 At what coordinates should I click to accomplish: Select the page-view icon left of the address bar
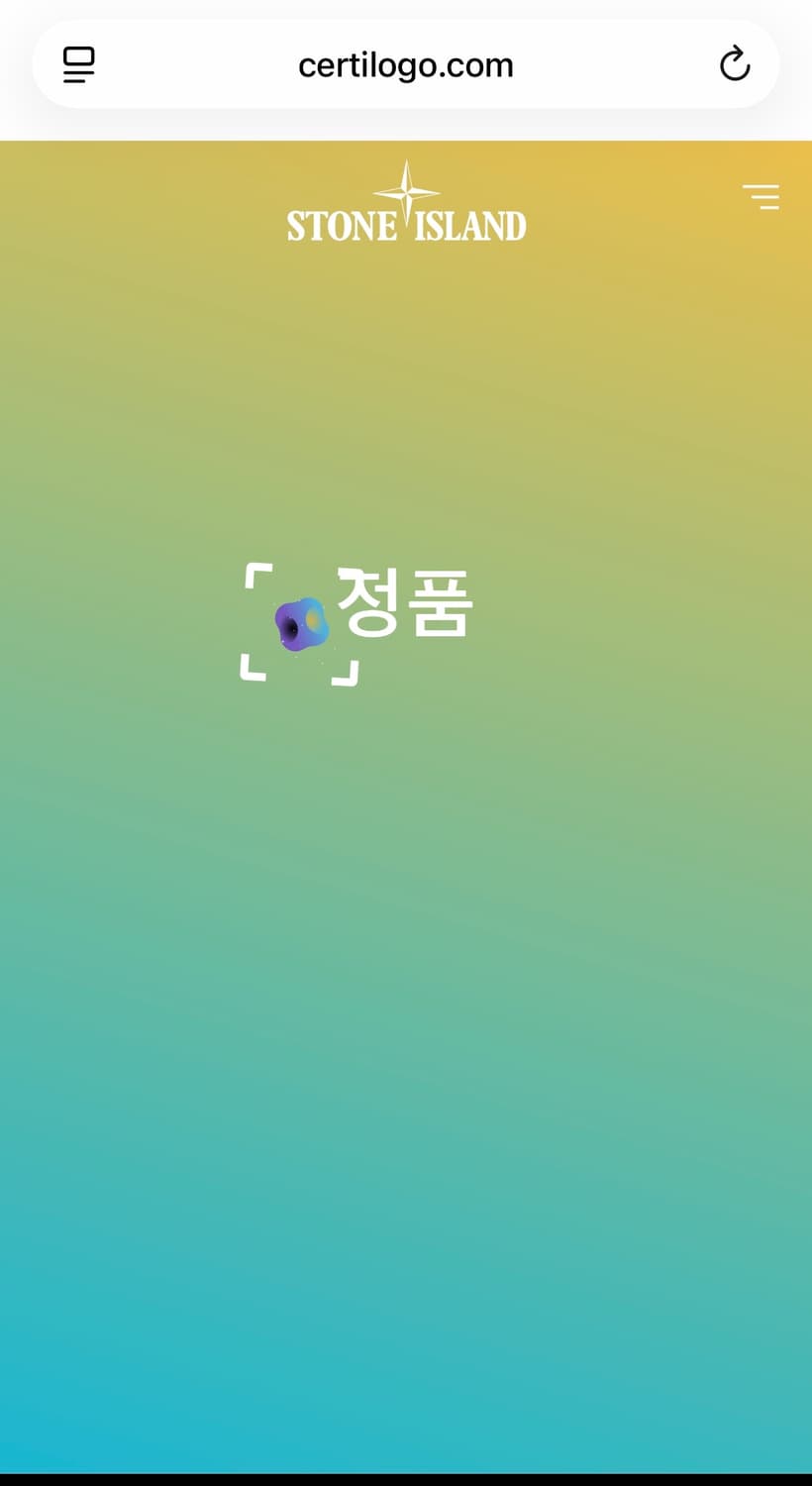click(x=77, y=63)
